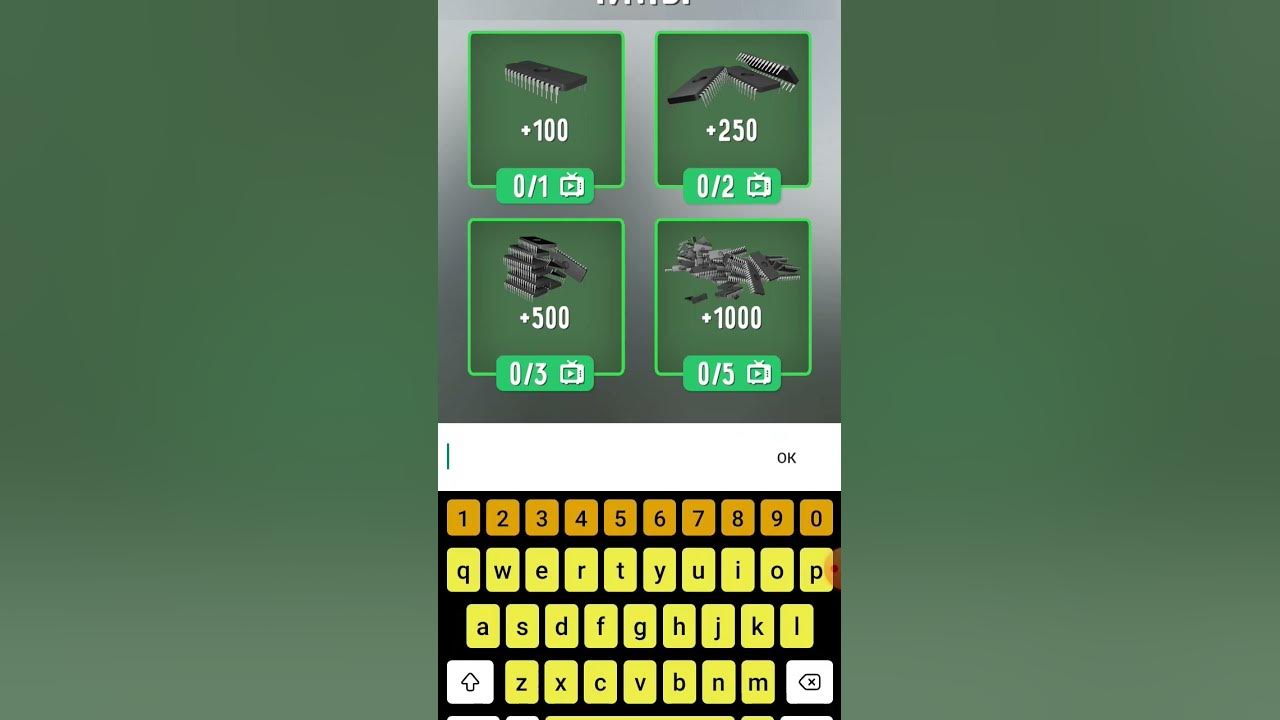This screenshot has height=720, width=1280.
Task: Focus the text input field
Action: (600, 458)
